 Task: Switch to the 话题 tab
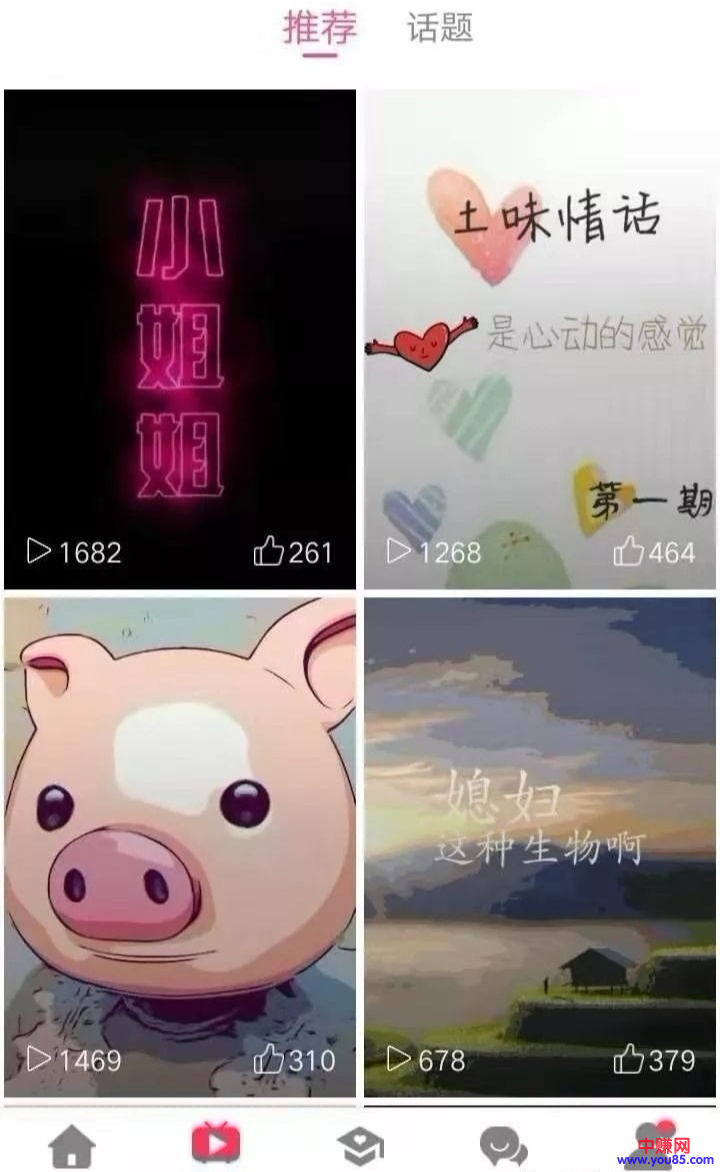(440, 28)
